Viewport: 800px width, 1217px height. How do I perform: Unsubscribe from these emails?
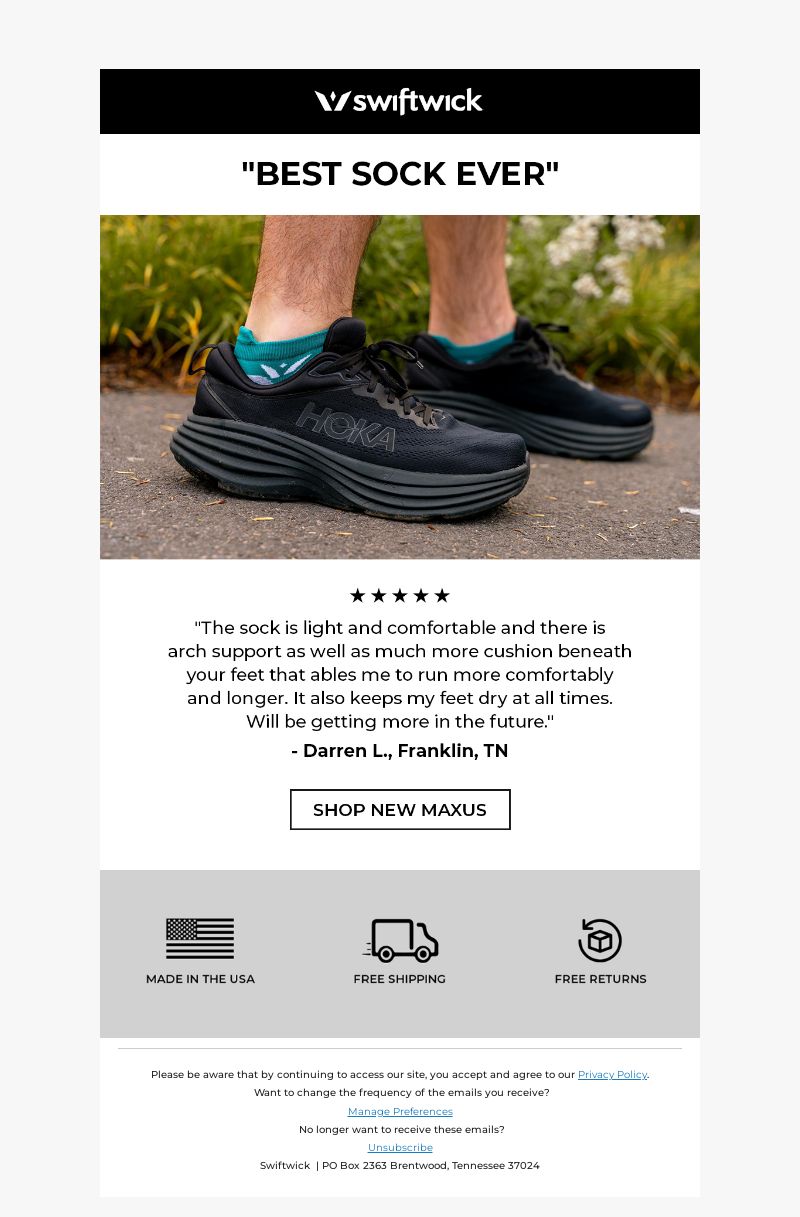(x=400, y=1147)
